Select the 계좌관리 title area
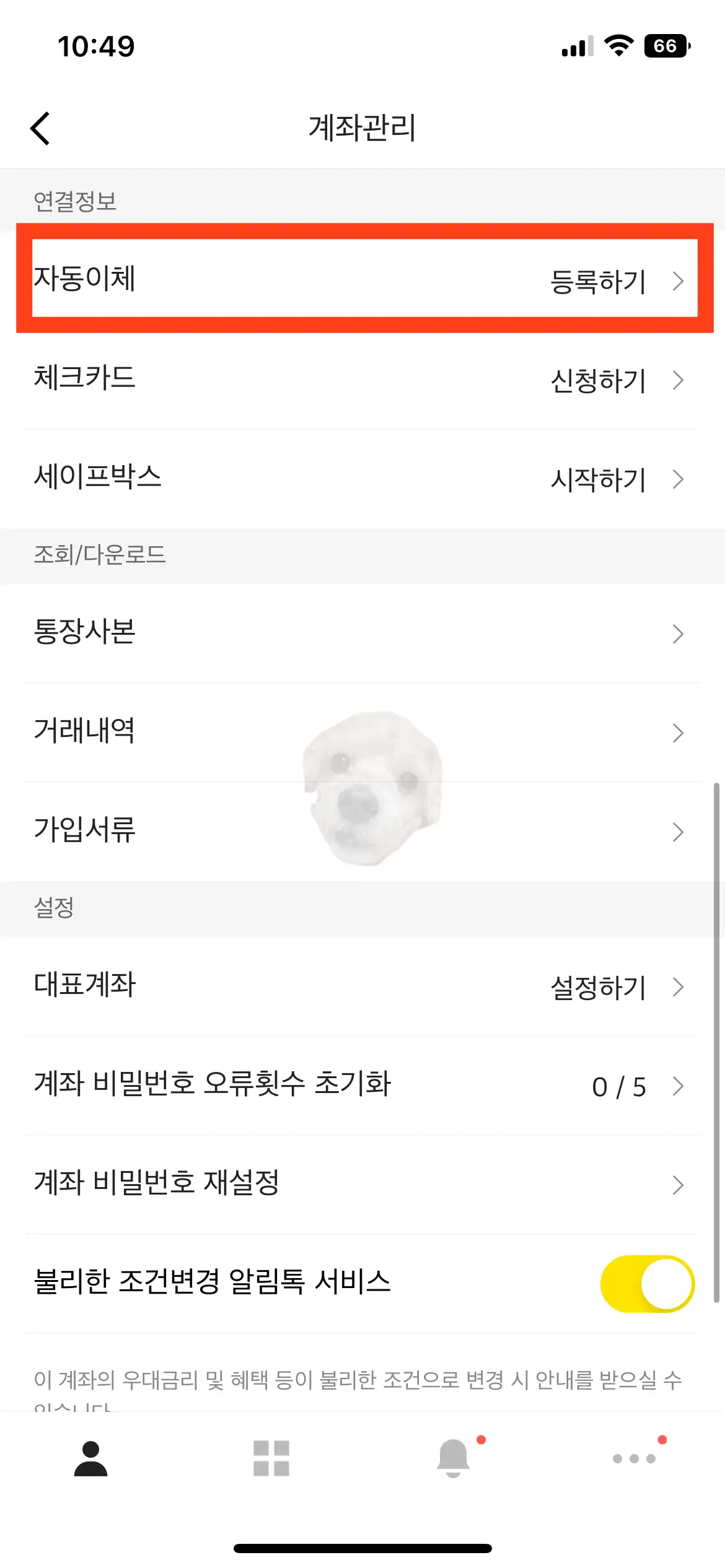This screenshot has height=1568, width=725. [362, 128]
